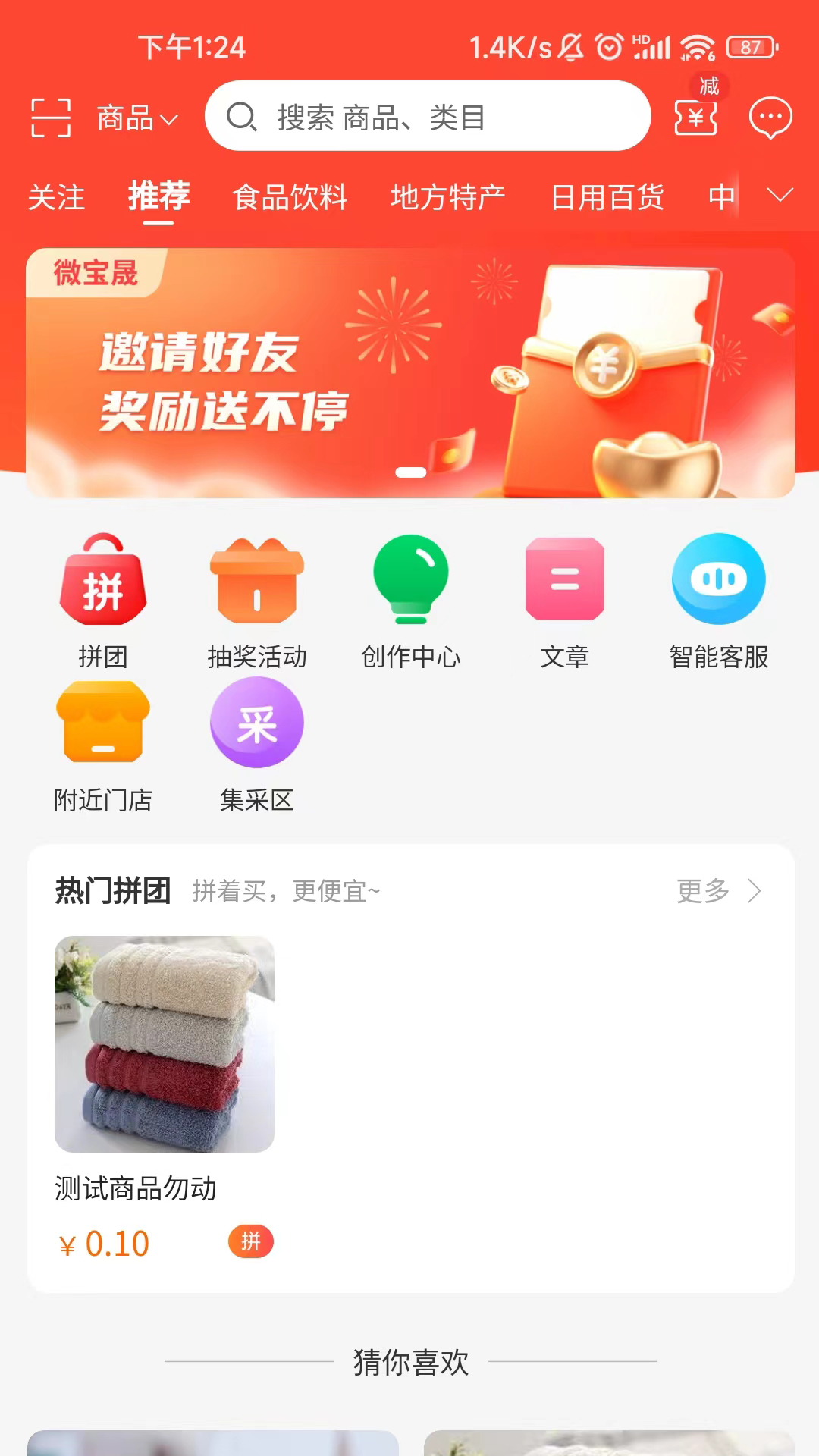Select the 食品饮料 category tab
819x1456 pixels.
[x=291, y=197]
